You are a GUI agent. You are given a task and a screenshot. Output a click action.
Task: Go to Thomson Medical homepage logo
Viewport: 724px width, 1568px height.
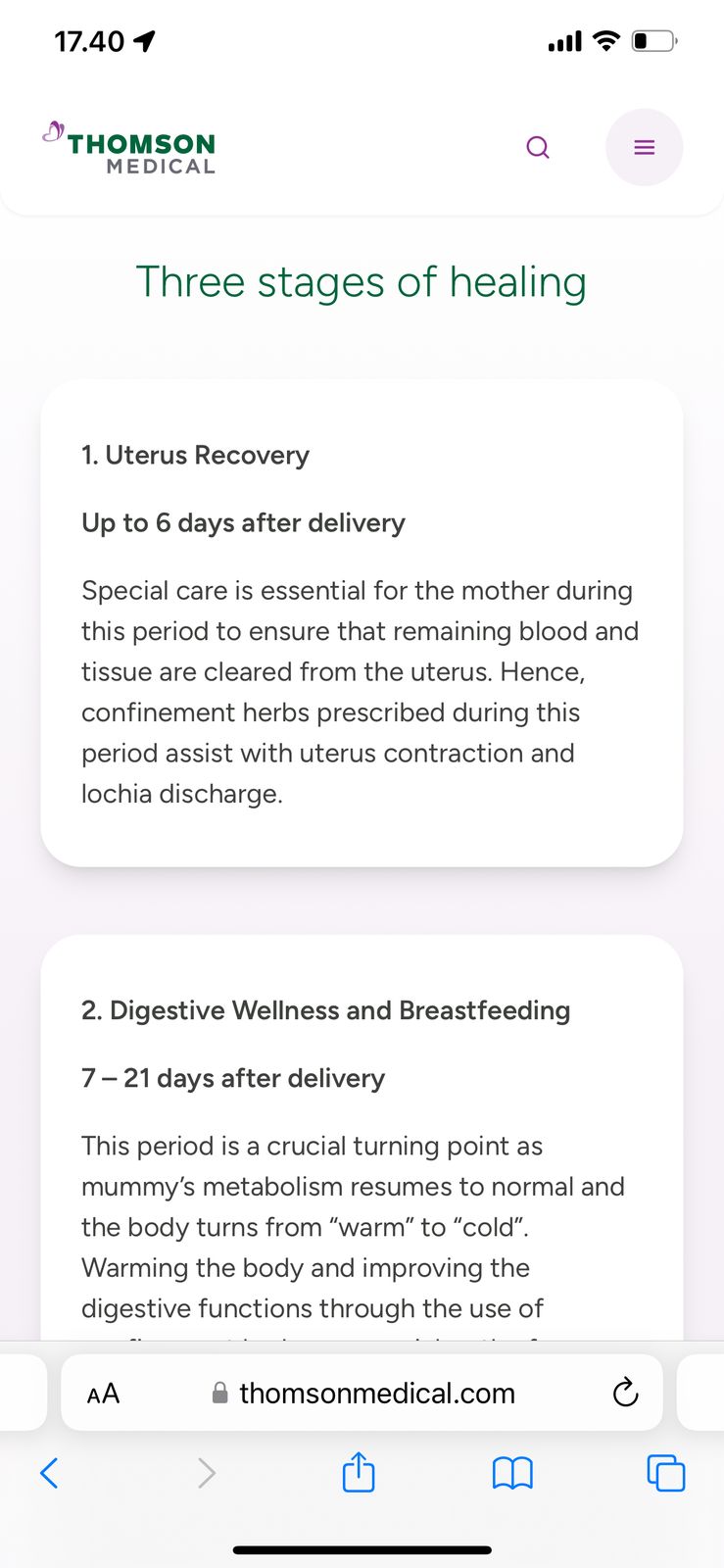click(x=130, y=149)
